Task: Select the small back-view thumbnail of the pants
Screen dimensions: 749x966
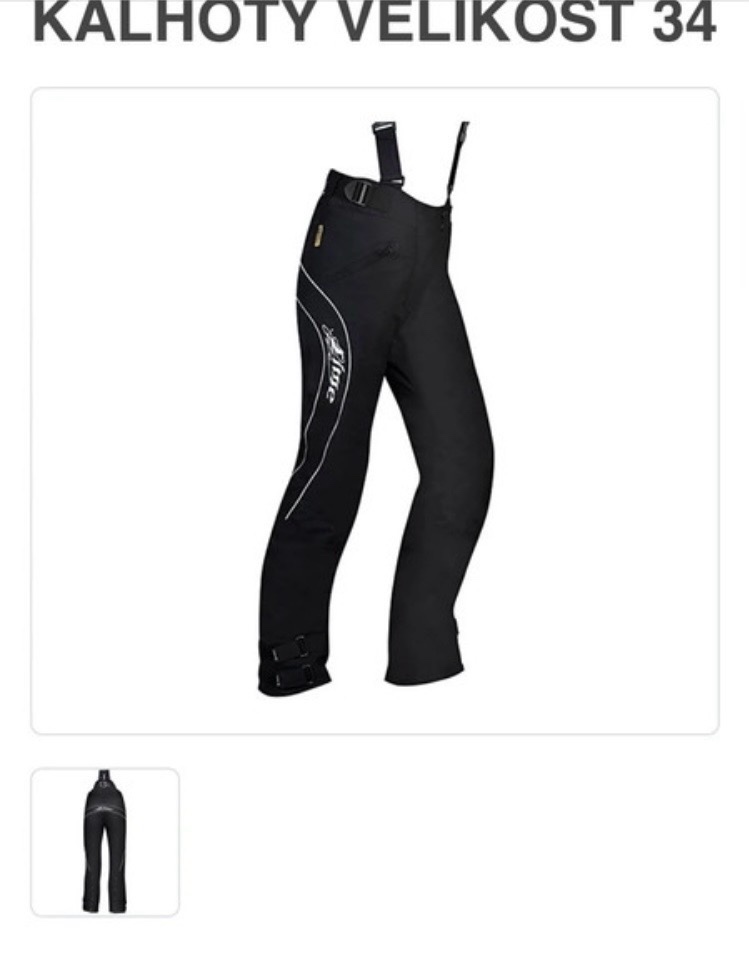Action: 105,841
